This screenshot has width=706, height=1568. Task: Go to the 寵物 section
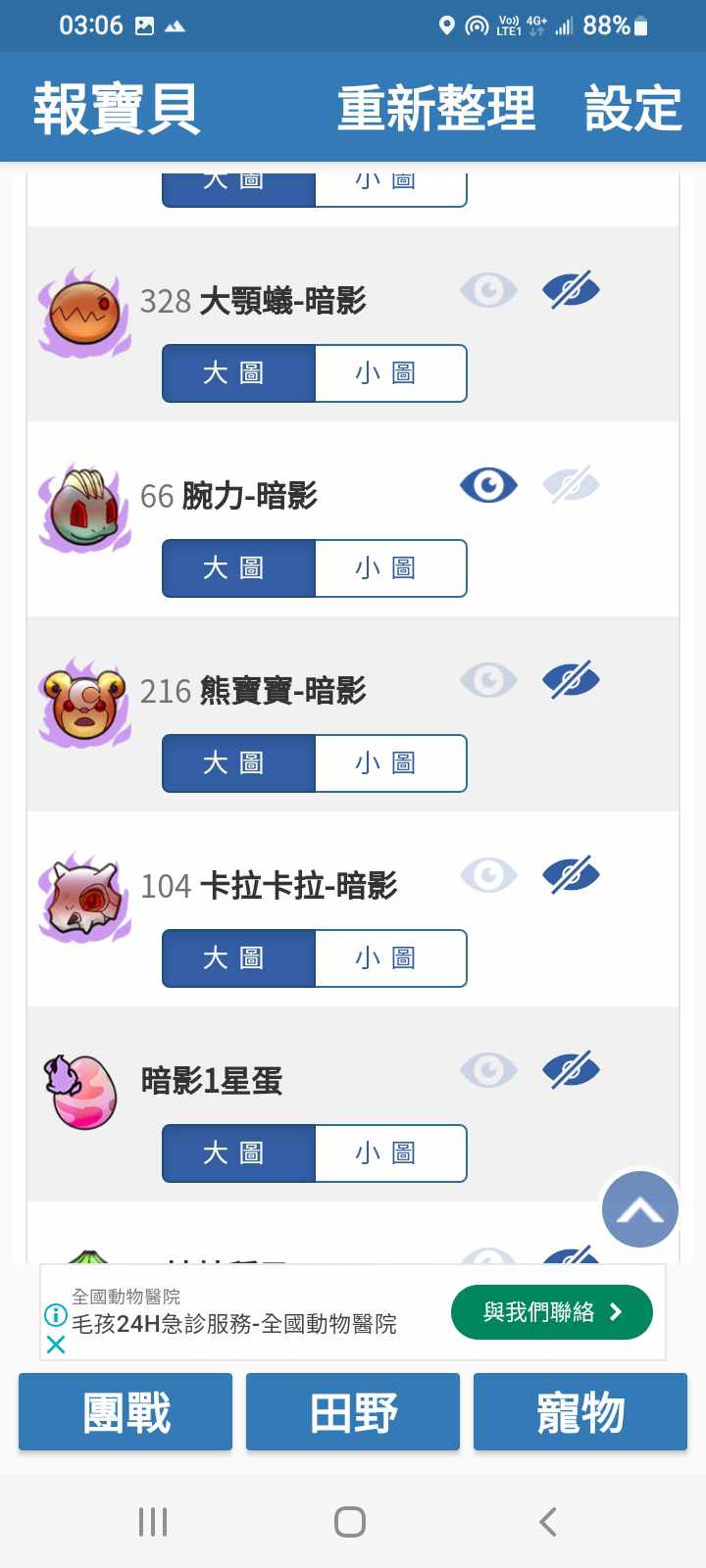pyautogui.click(x=580, y=1412)
